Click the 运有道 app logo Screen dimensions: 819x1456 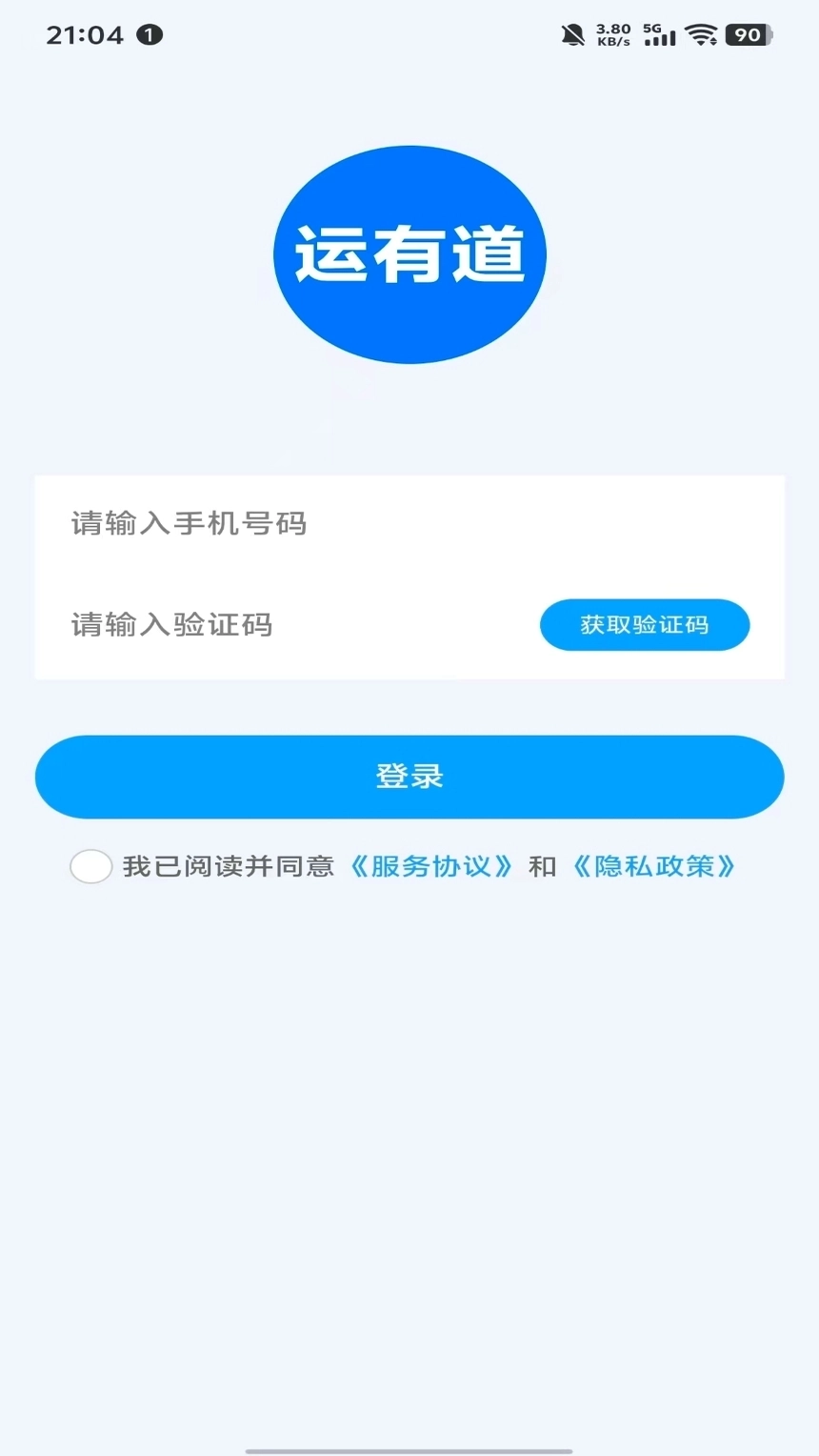click(x=409, y=253)
